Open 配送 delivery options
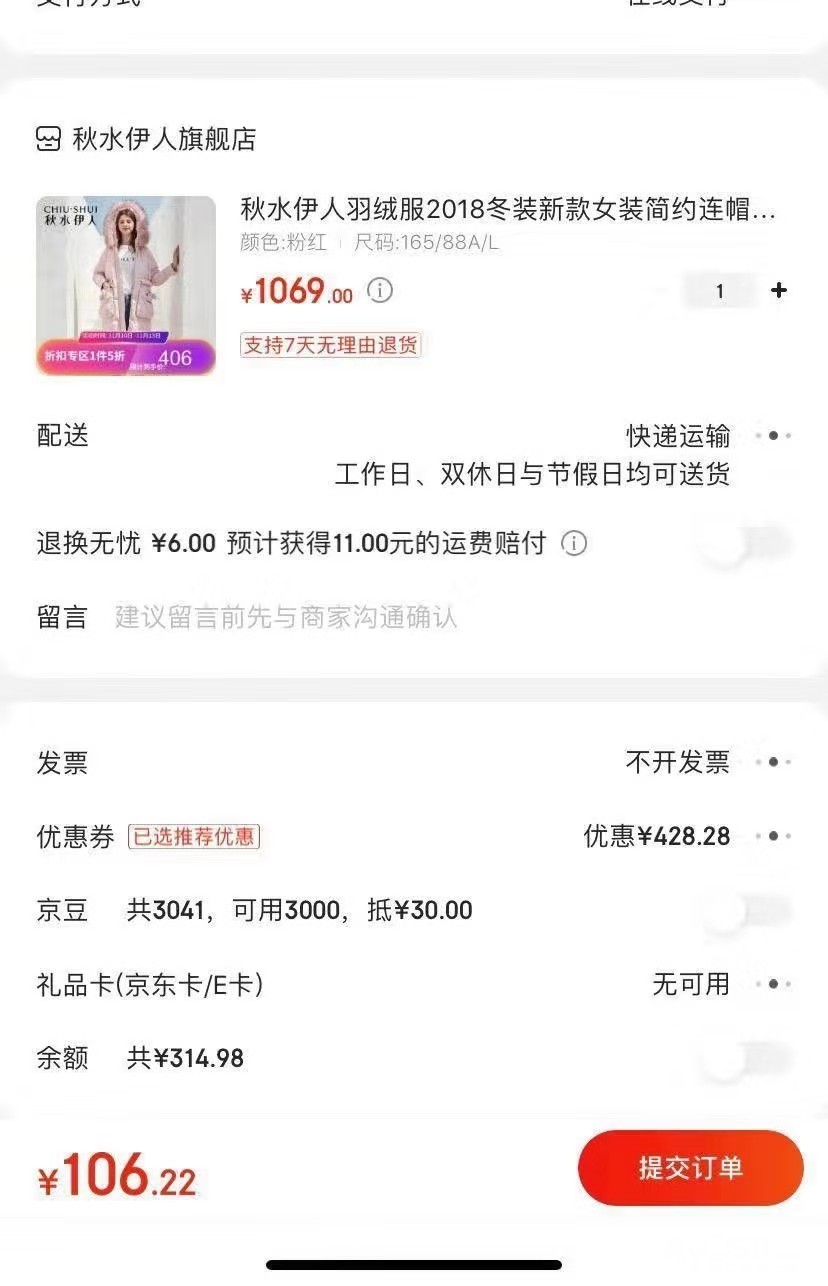828x1286 pixels. tap(773, 436)
